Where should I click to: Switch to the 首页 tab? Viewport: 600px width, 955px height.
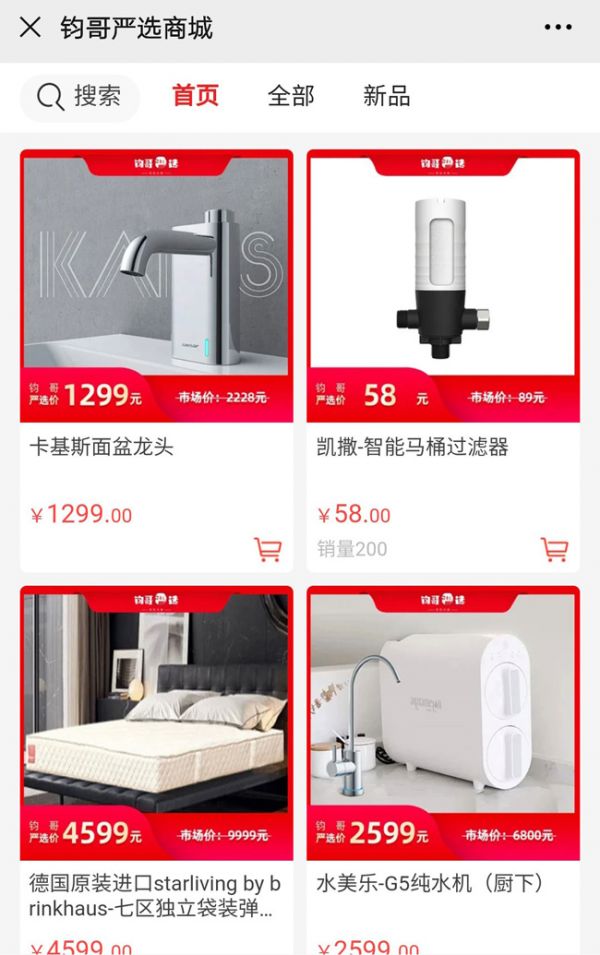pyautogui.click(x=195, y=96)
